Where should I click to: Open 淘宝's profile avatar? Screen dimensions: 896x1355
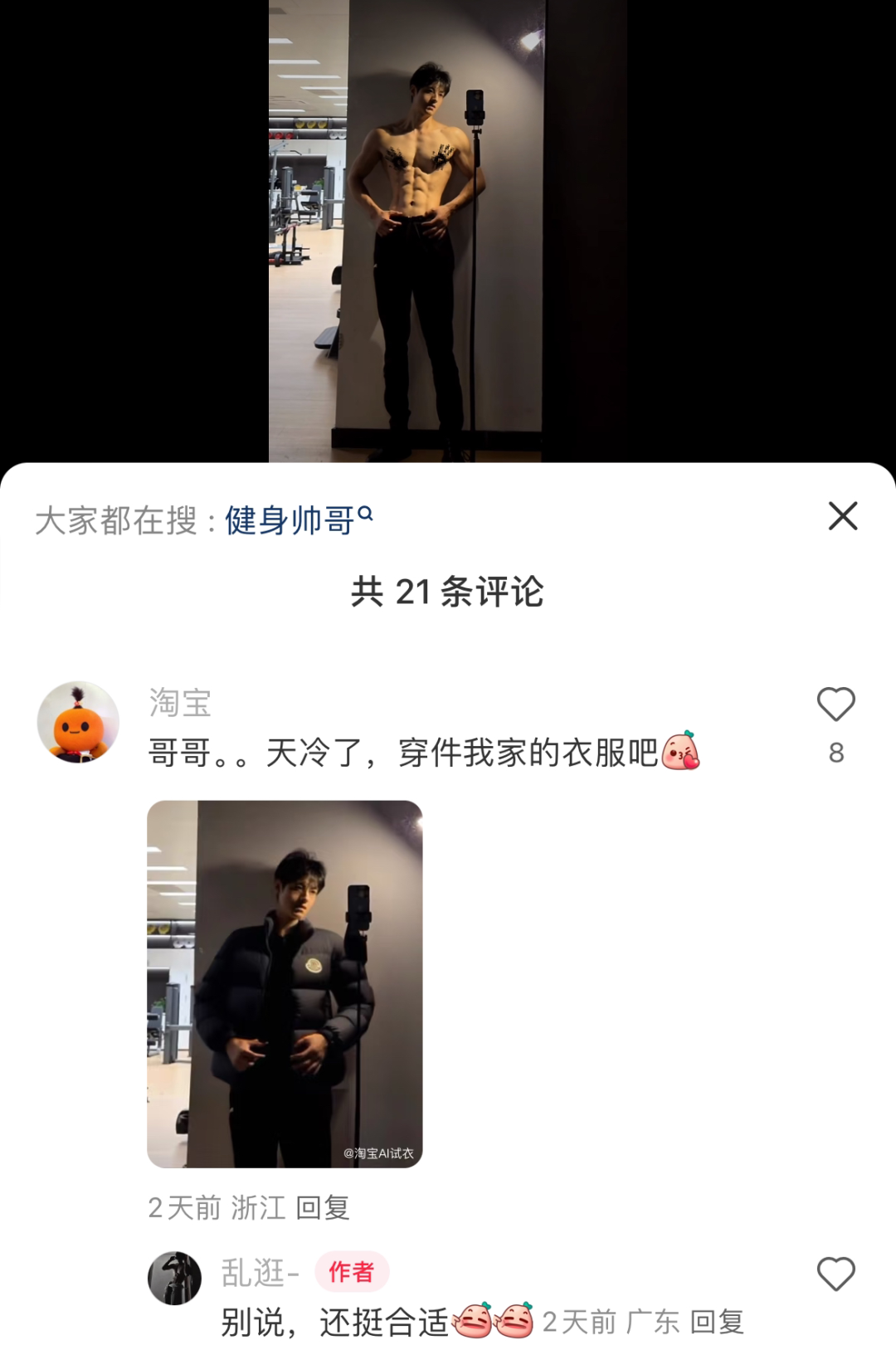pyautogui.click(x=78, y=722)
